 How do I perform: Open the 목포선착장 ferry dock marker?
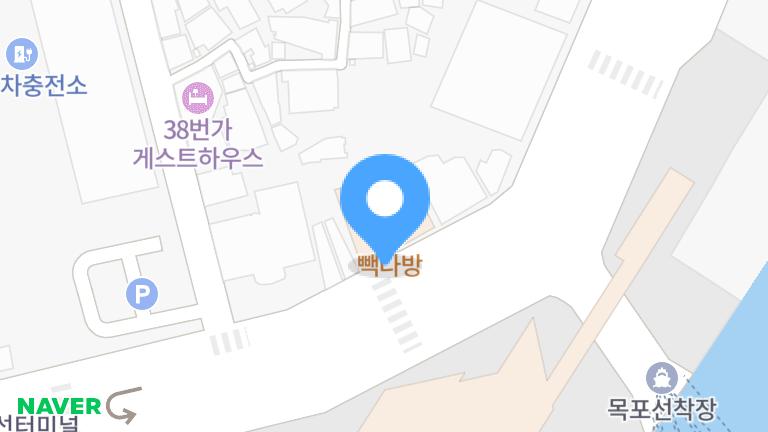tap(662, 379)
